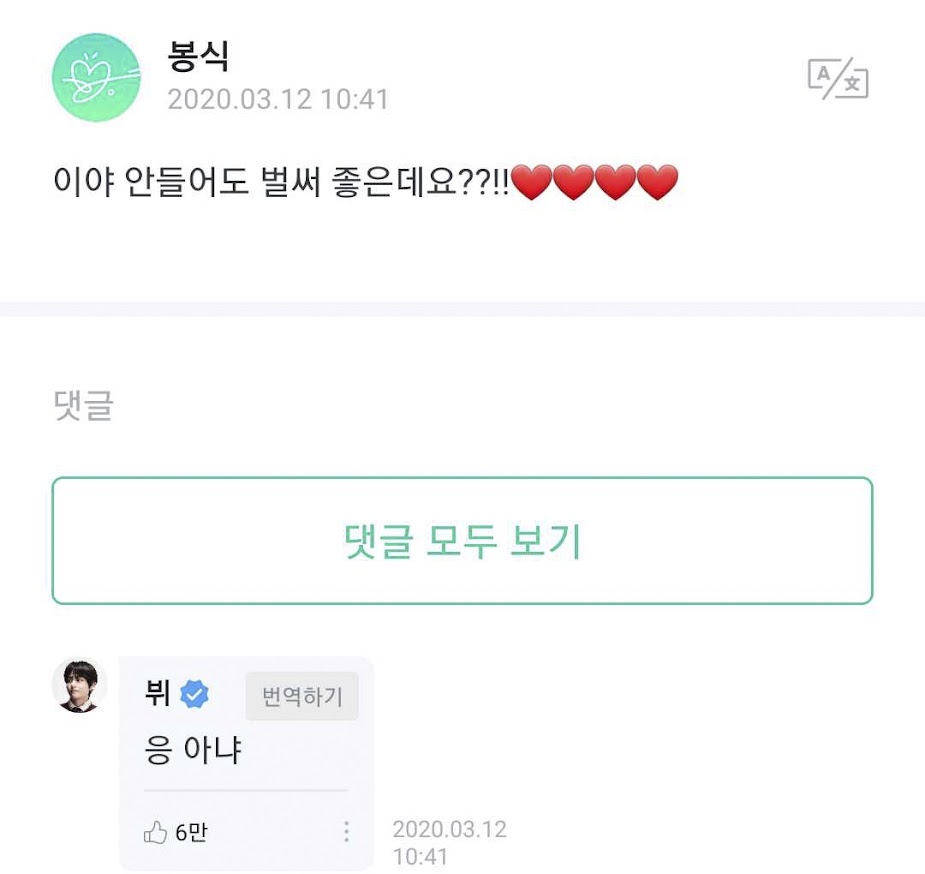View all comments with 댓글 모두 보기

pyautogui.click(x=462, y=541)
